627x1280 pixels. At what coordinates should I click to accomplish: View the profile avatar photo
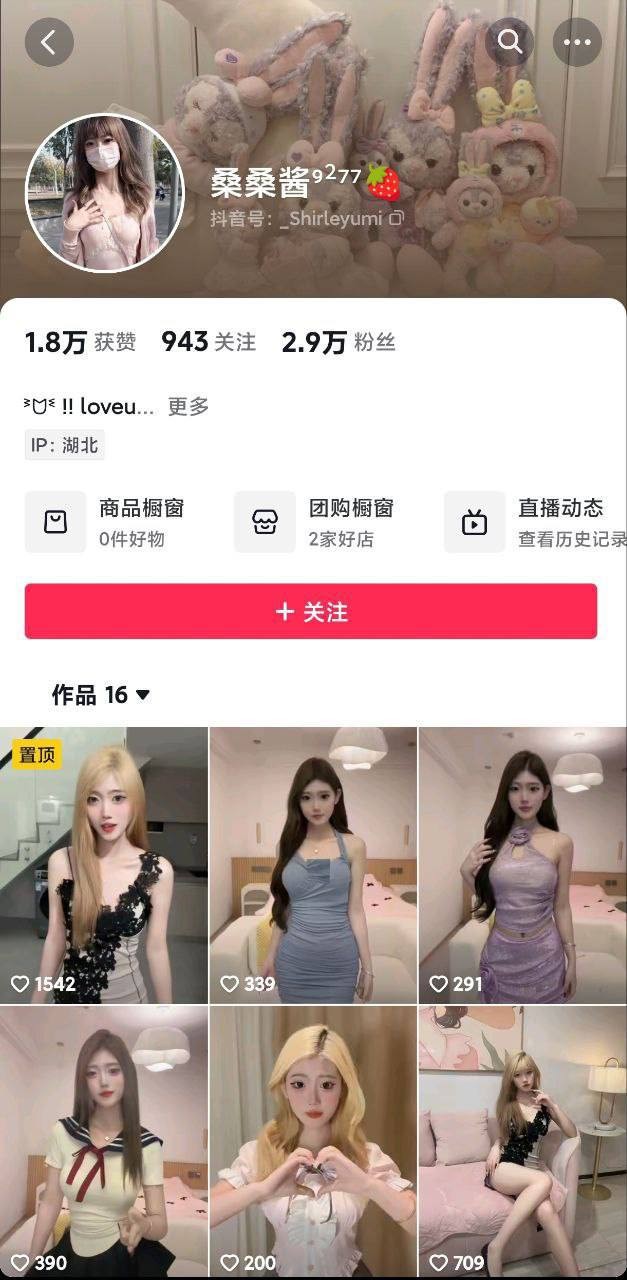coord(105,193)
